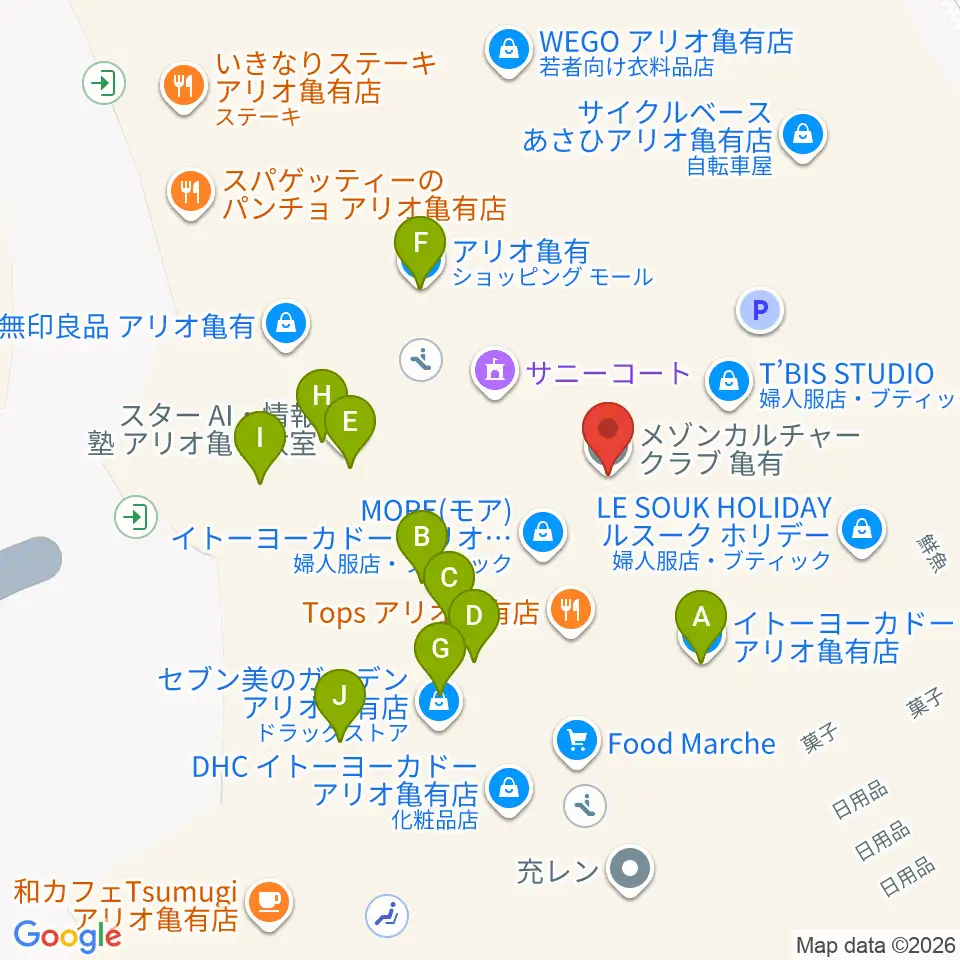The width and height of the screenshot is (960, 960).
Task: Select the 無印良品 アリオ亀有 pin
Action: (286, 324)
